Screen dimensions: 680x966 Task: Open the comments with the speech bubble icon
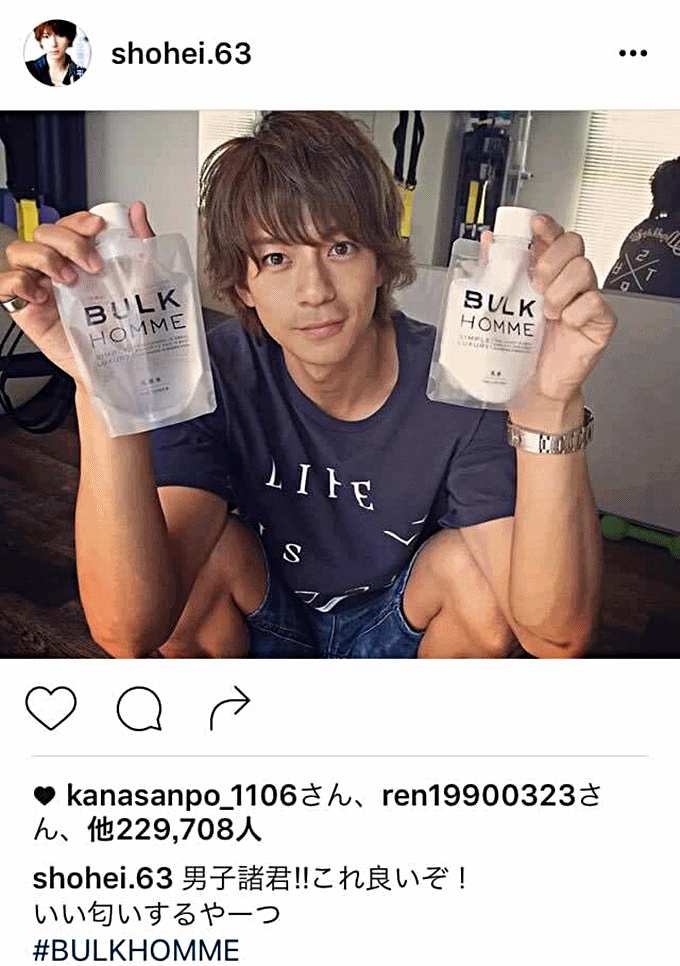tap(139, 709)
